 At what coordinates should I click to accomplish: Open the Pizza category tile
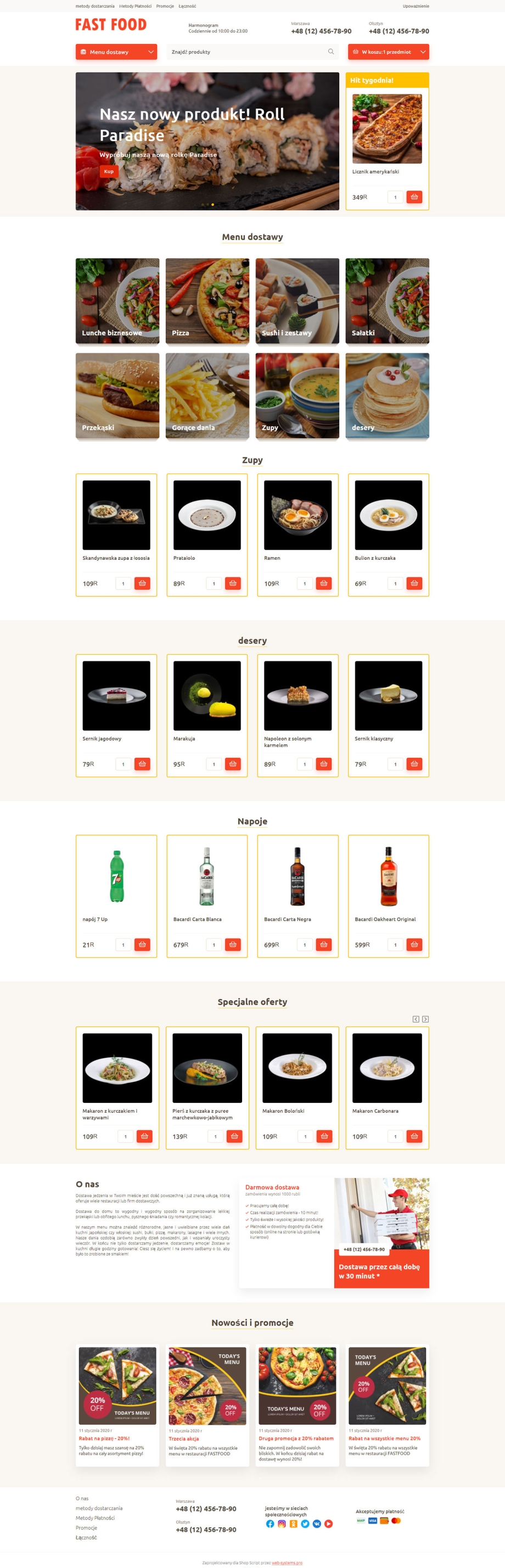click(x=207, y=300)
